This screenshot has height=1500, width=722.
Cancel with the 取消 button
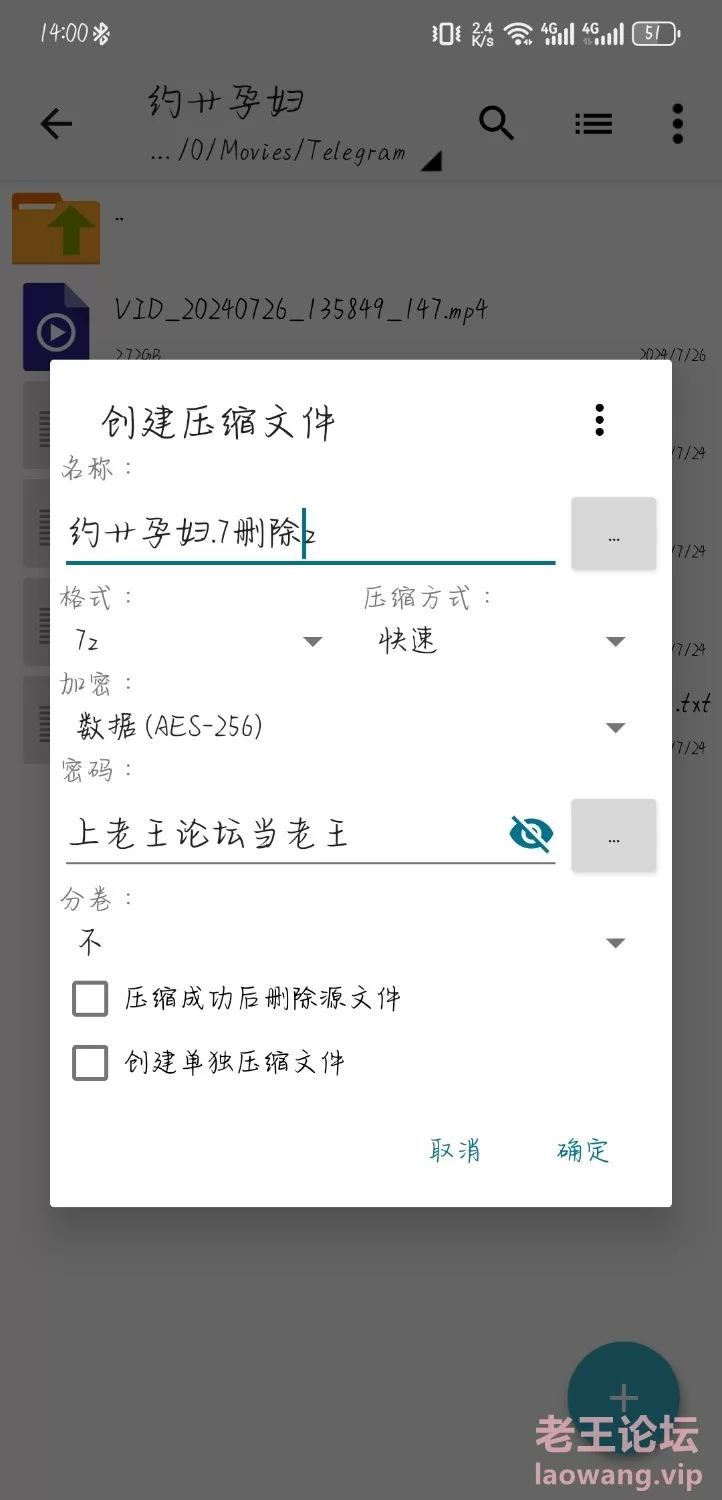point(455,1150)
